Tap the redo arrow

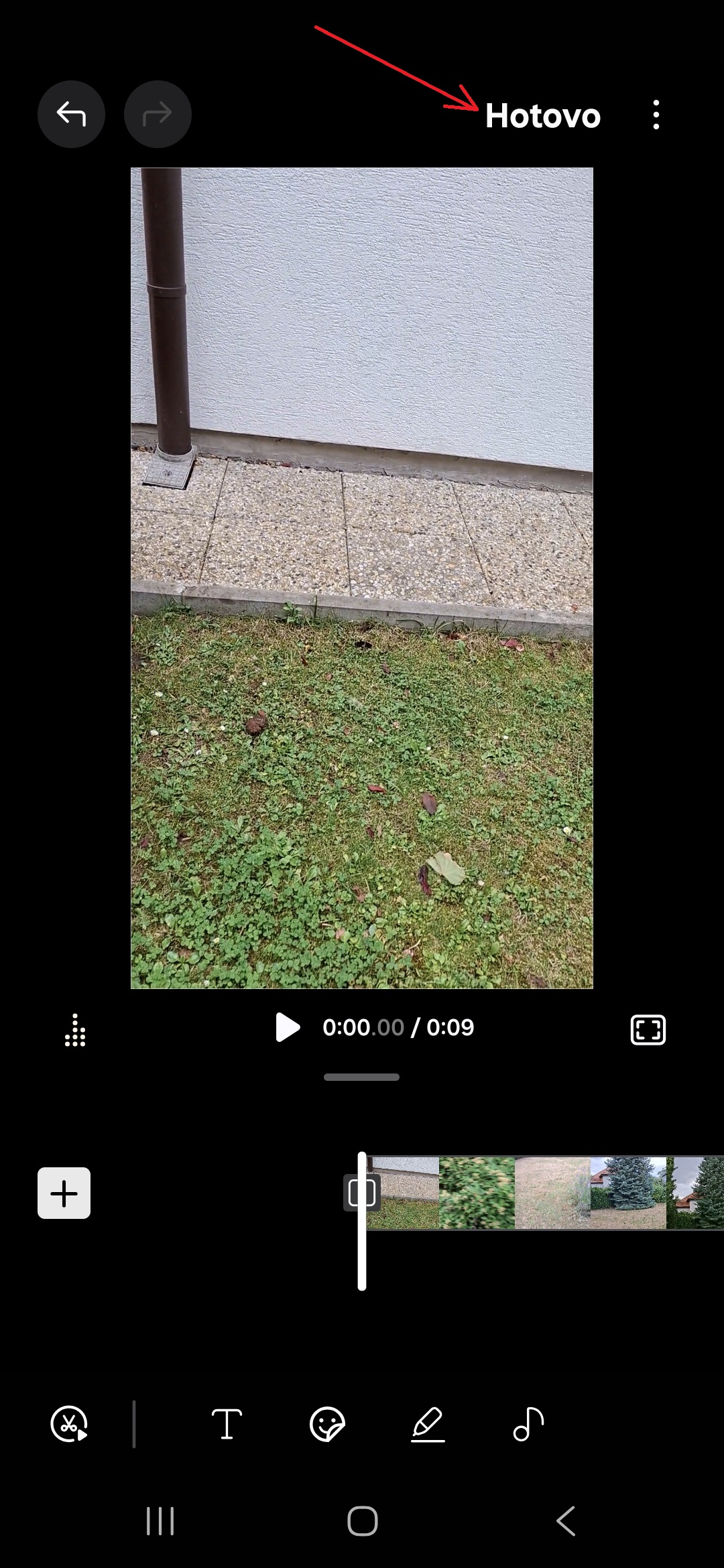158,115
